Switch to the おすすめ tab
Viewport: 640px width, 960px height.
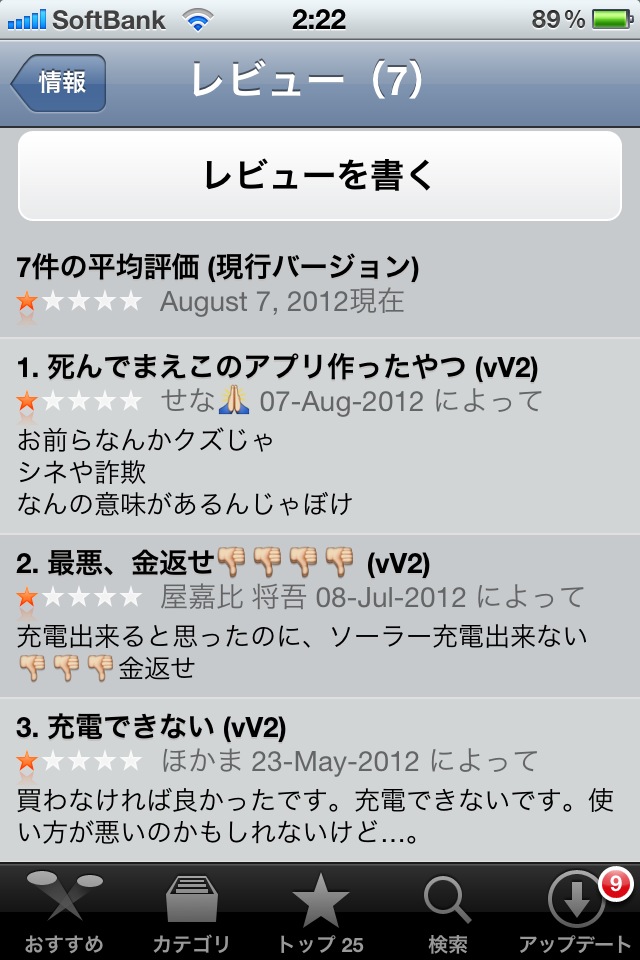coord(64,912)
